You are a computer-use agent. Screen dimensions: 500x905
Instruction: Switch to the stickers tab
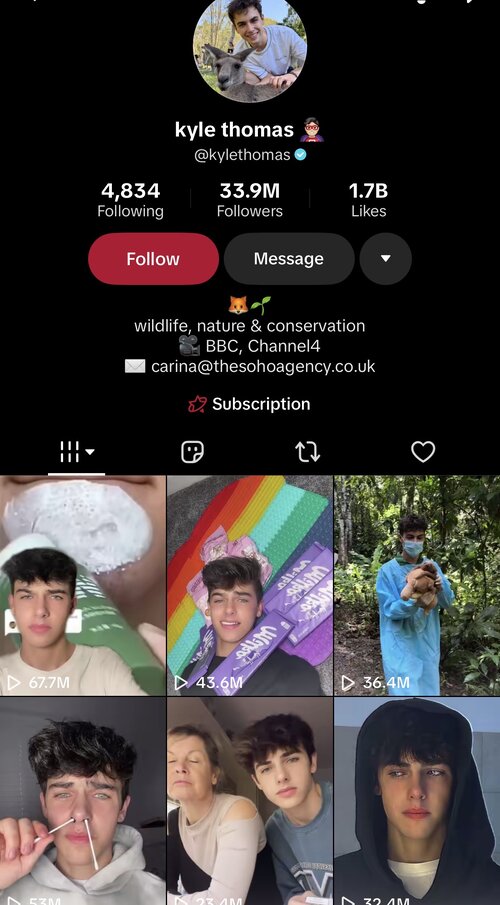point(192,452)
